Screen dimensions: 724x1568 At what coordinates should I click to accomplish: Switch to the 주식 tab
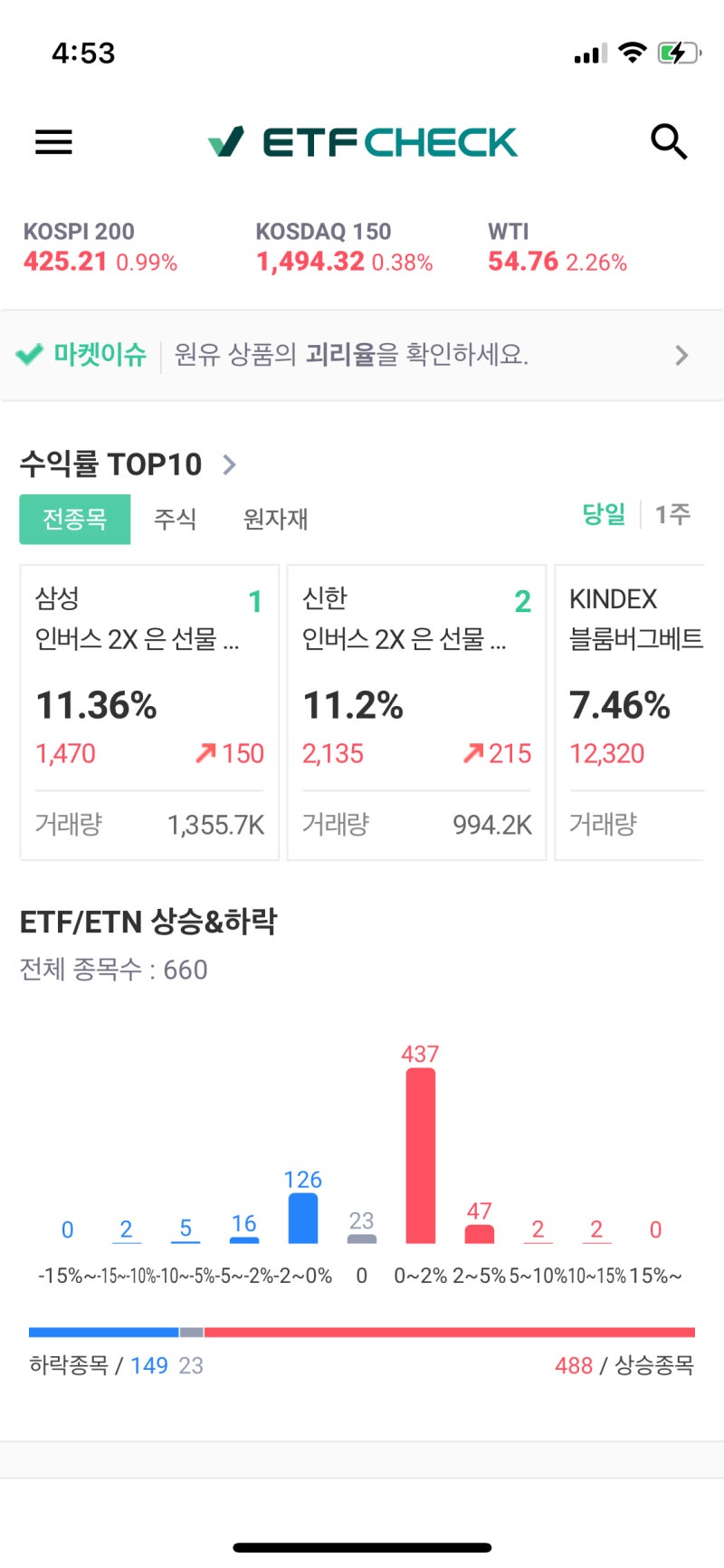[176, 520]
